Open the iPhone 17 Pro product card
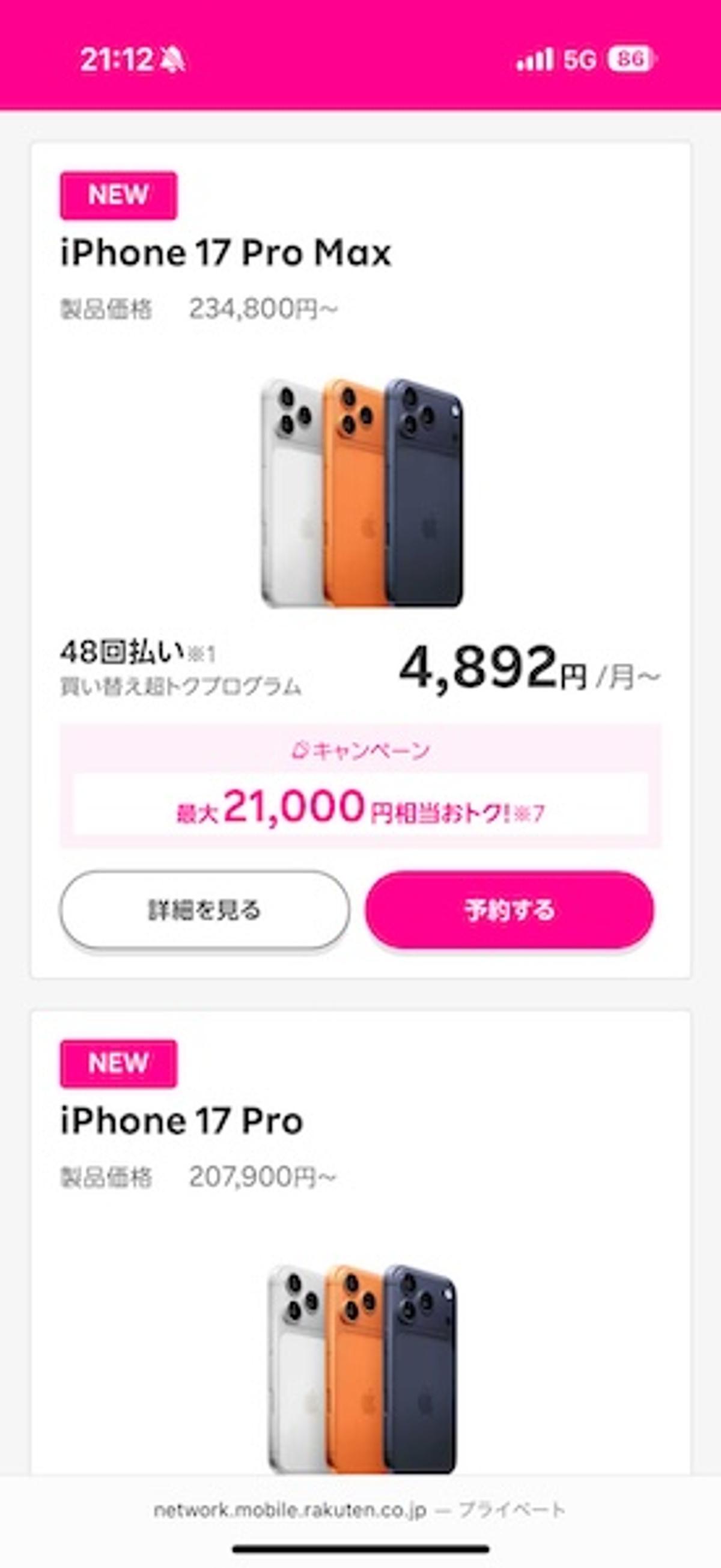 pos(183,1121)
